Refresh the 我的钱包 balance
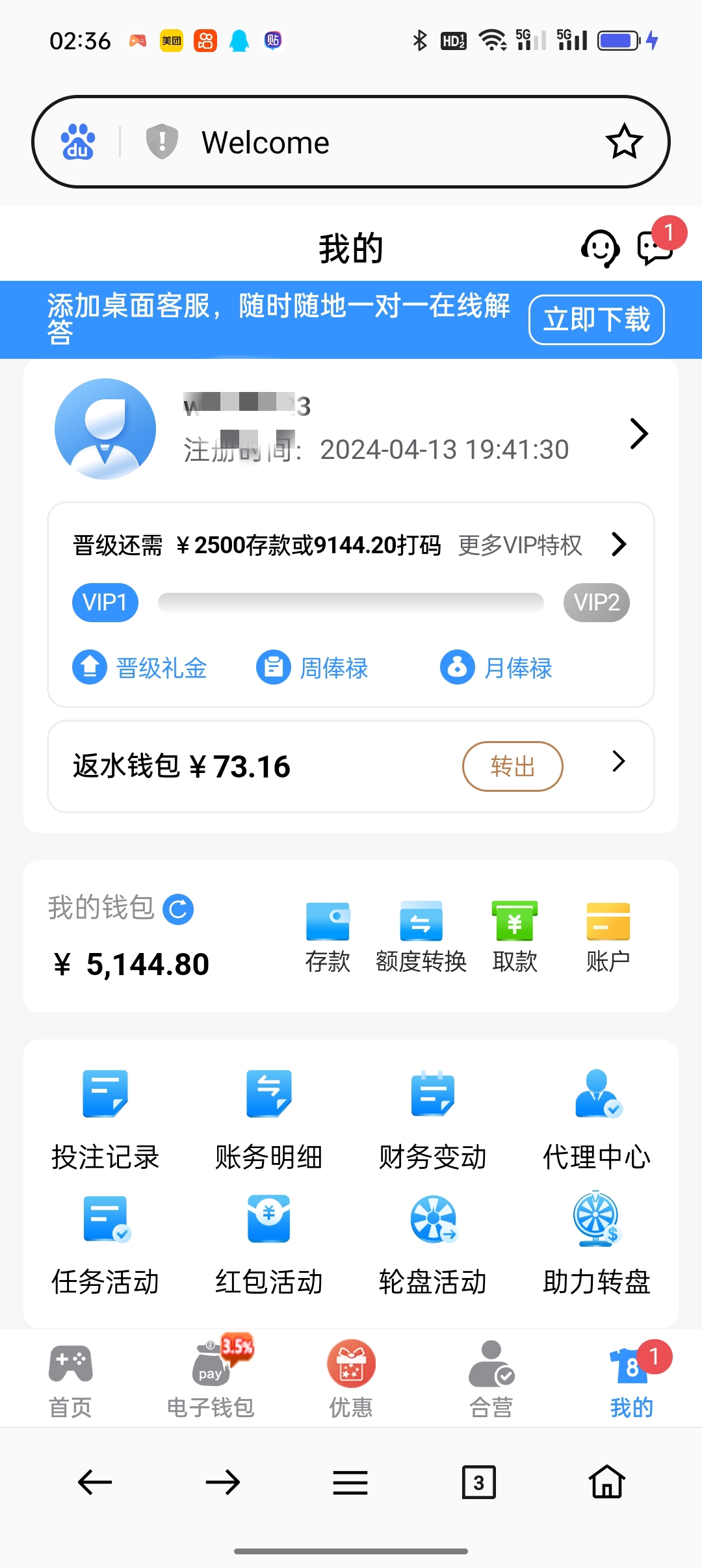This screenshot has width=702, height=1568. point(178,909)
